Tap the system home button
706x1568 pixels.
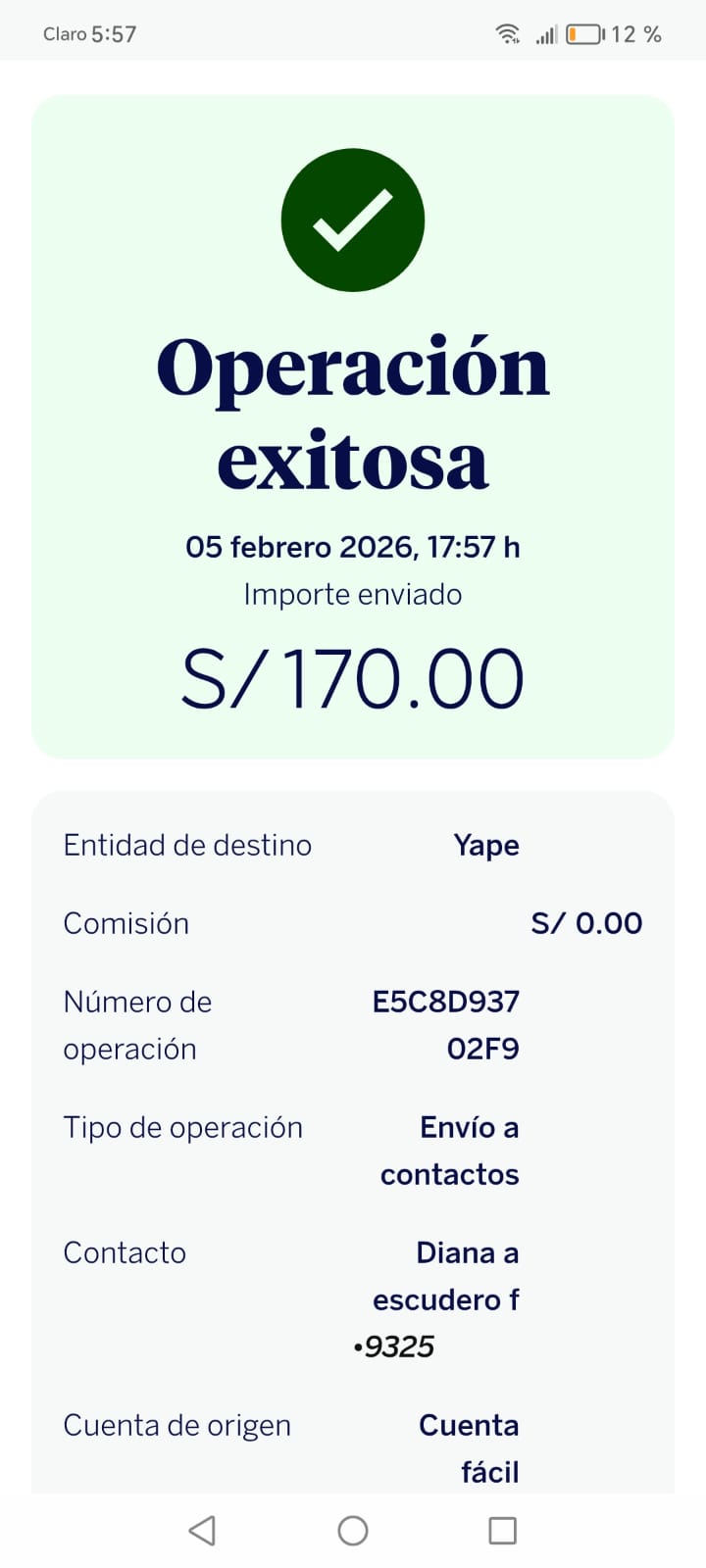click(353, 1530)
